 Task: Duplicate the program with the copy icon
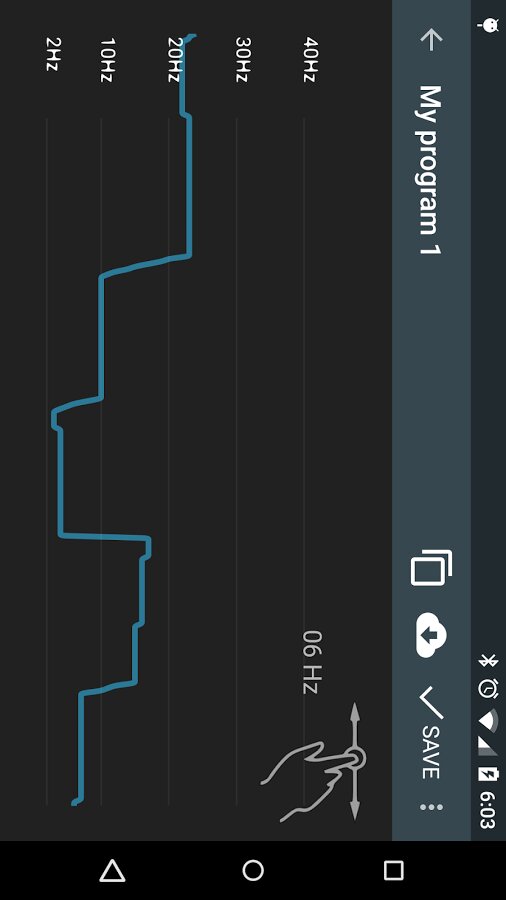[431, 568]
